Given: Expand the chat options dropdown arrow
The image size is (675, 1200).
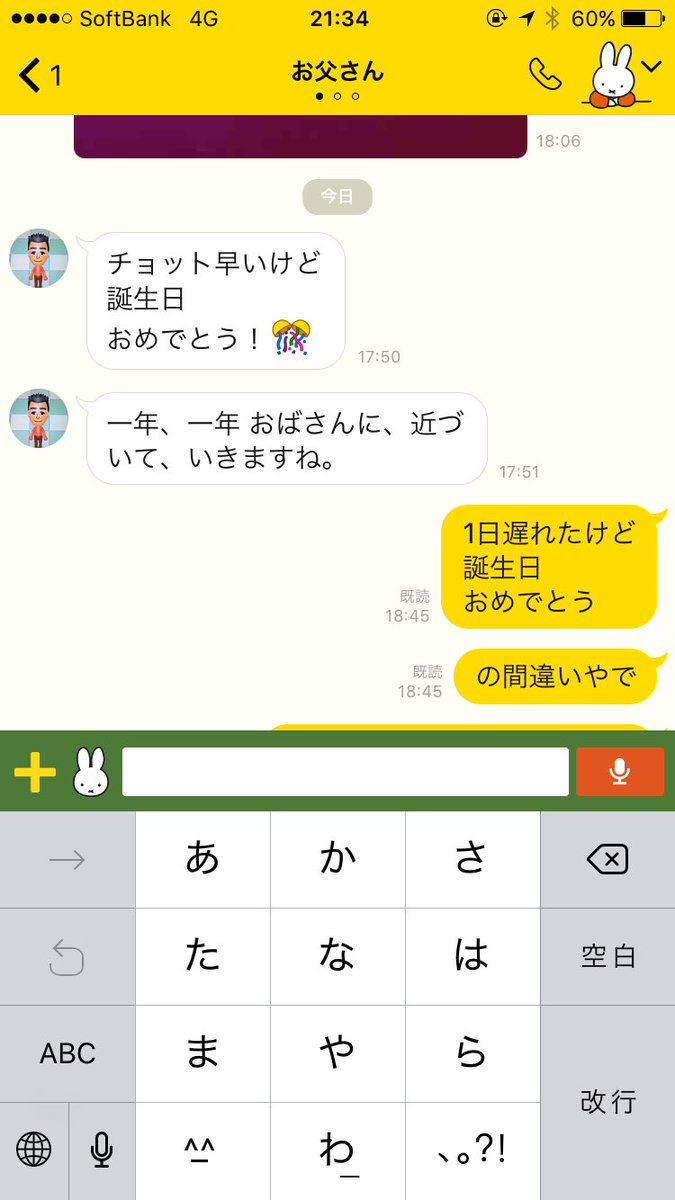Looking at the screenshot, I should tap(652, 67).
